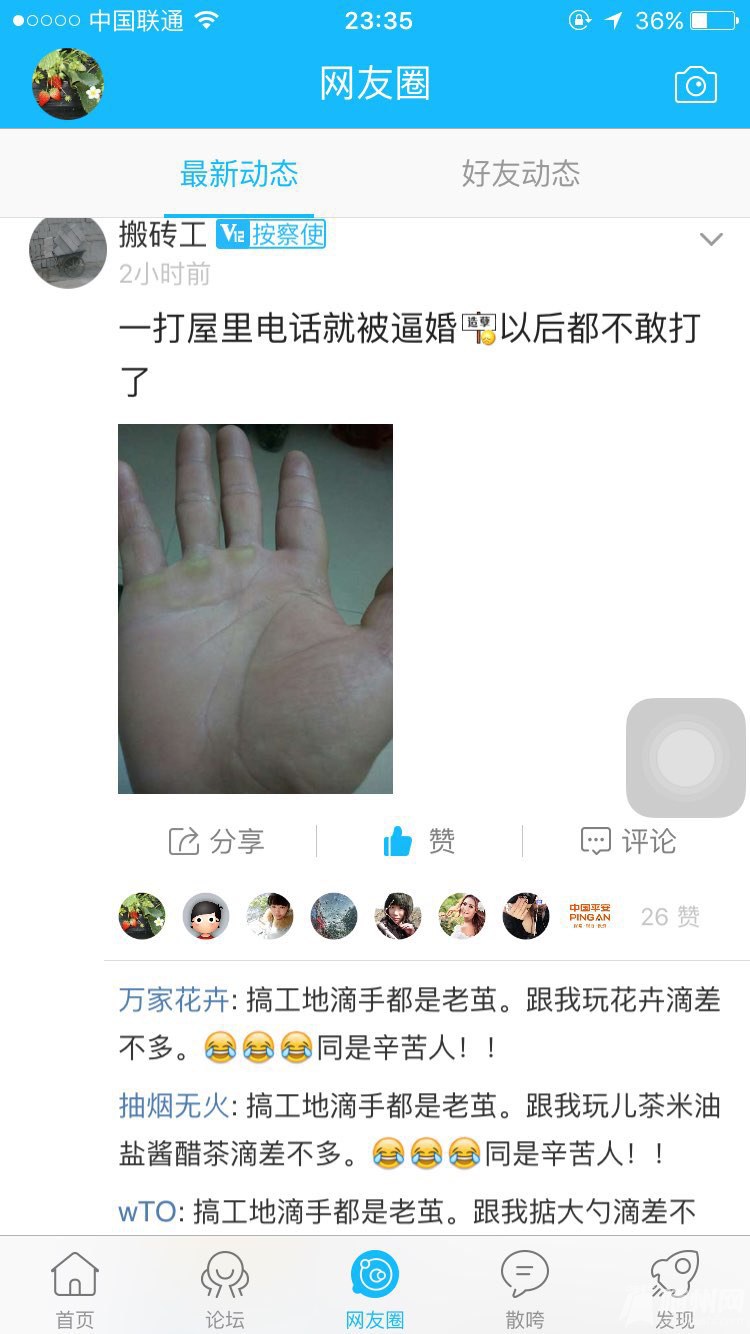The image size is (750, 1334).
Task: Expand the post options chevron
Action: point(711,239)
